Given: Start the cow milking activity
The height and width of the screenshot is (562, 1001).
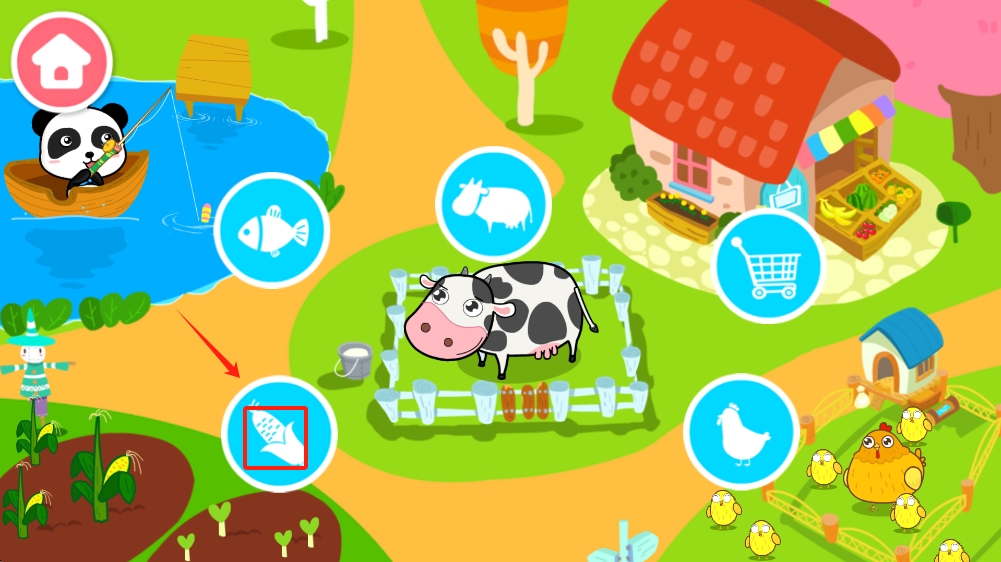Looking at the screenshot, I should click(x=493, y=205).
